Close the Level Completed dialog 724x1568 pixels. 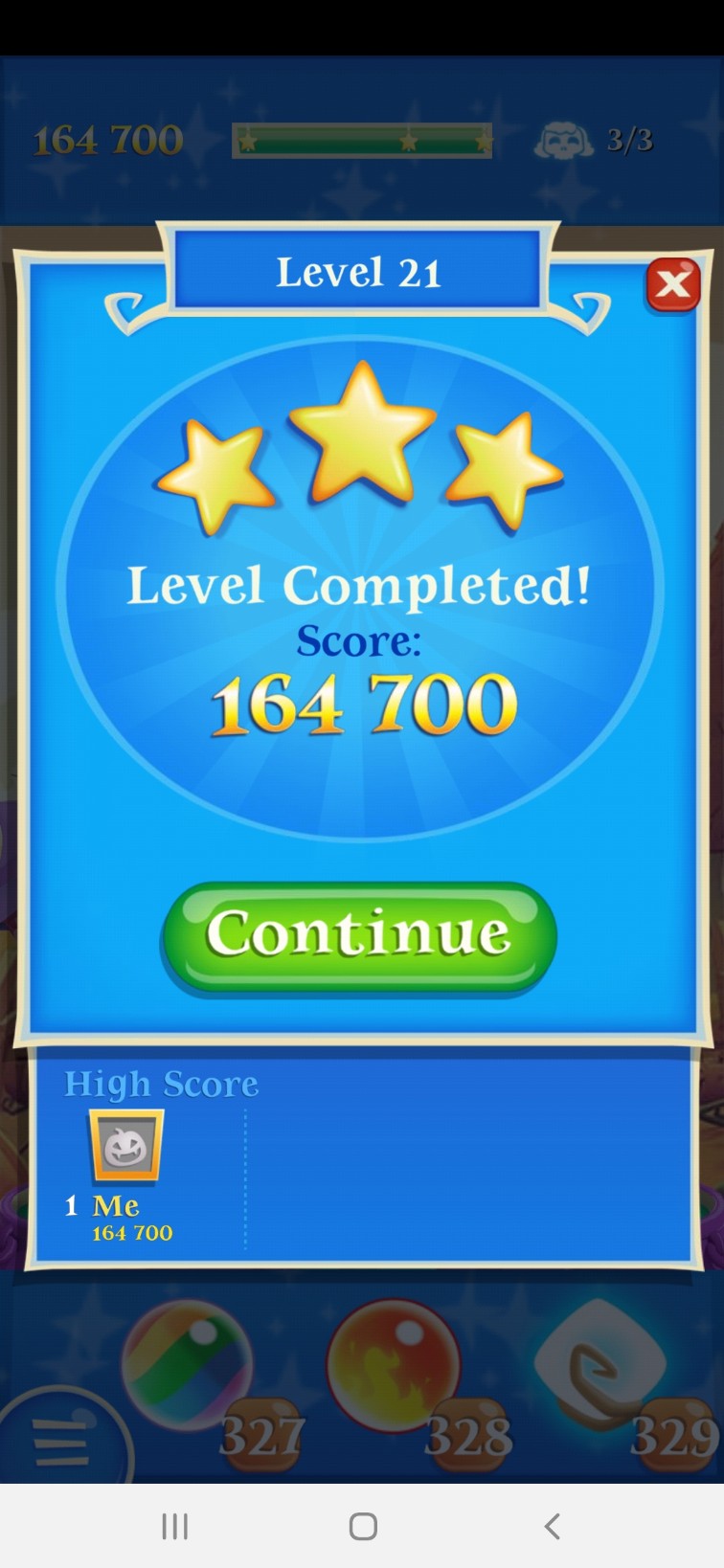click(673, 284)
